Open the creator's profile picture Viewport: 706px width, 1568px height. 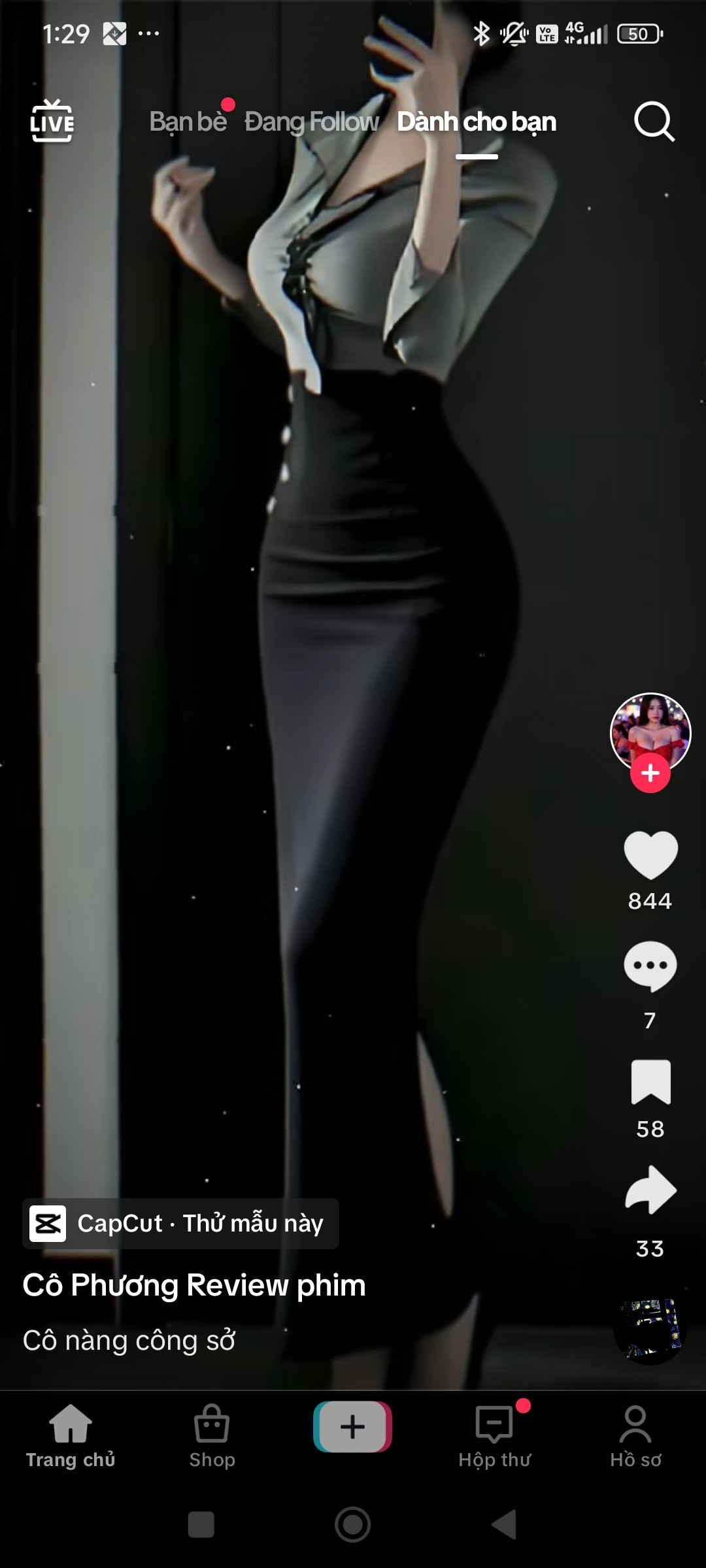pos(650,730)
